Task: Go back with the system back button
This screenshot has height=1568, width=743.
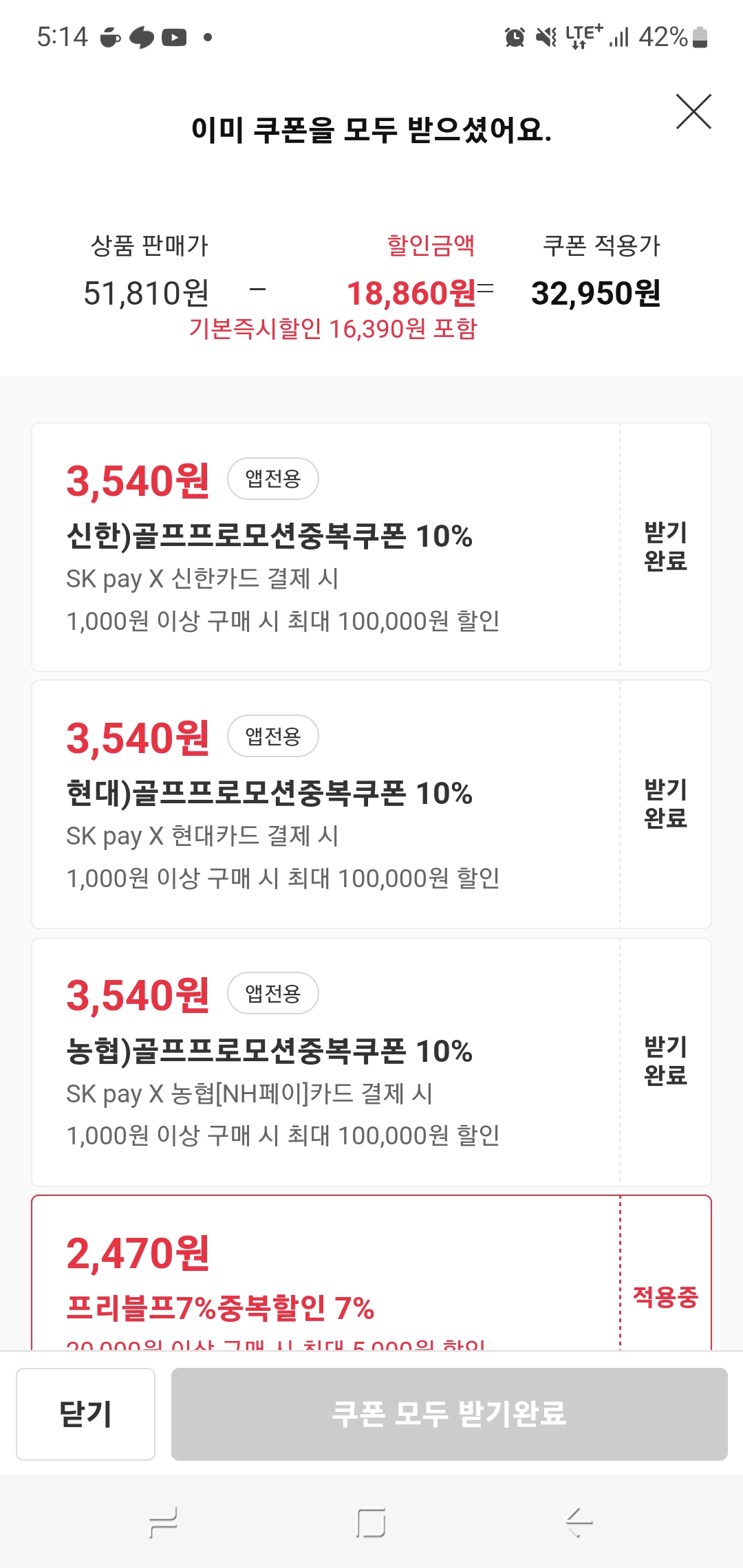Action: 579,1523
